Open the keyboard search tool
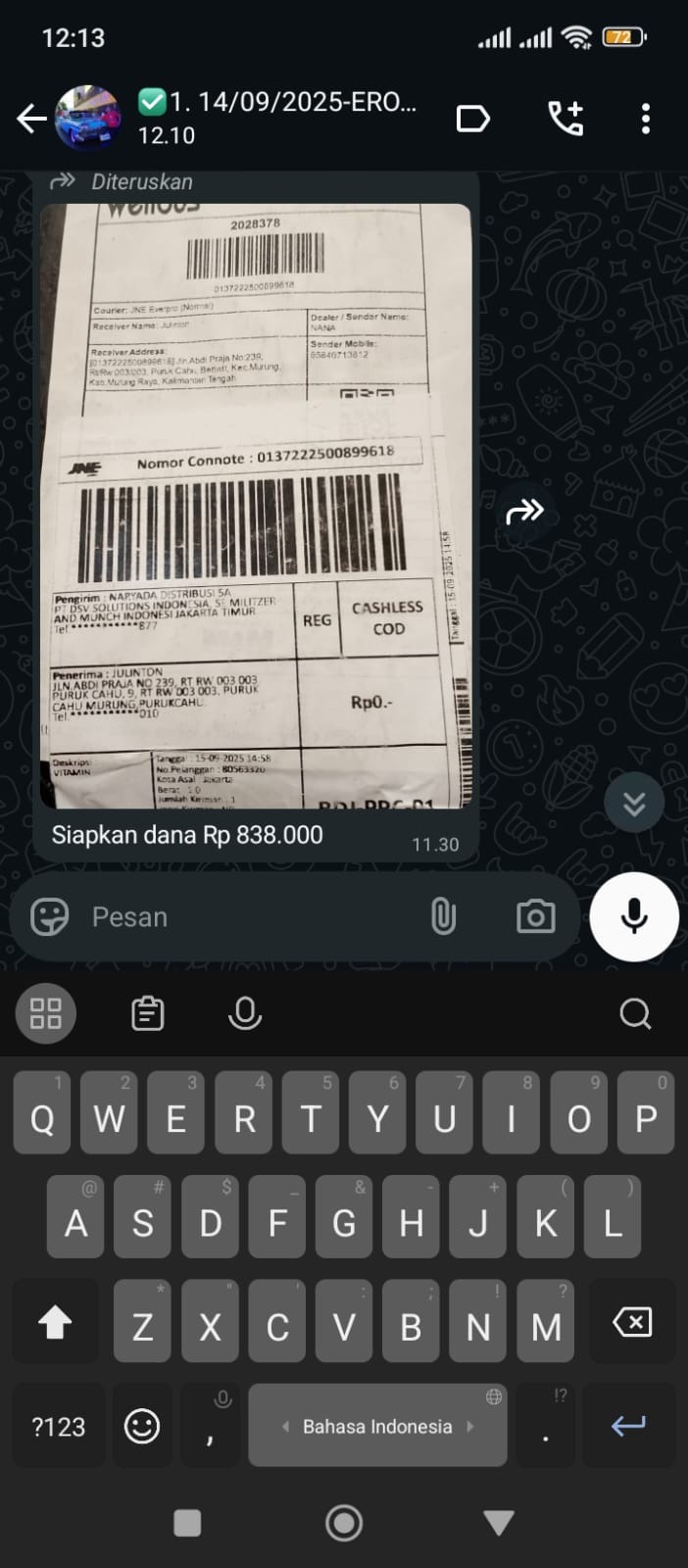The height and width of the screenshot is (1568, 688). tap(635, 1013)
